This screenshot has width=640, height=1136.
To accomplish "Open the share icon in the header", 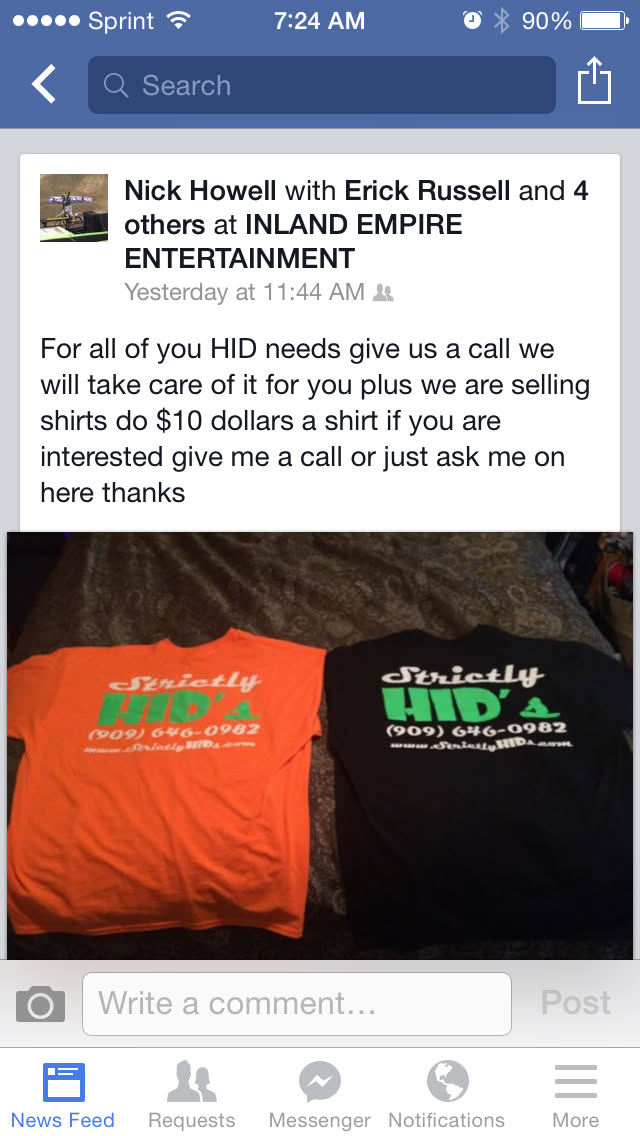I will point(593,82).
